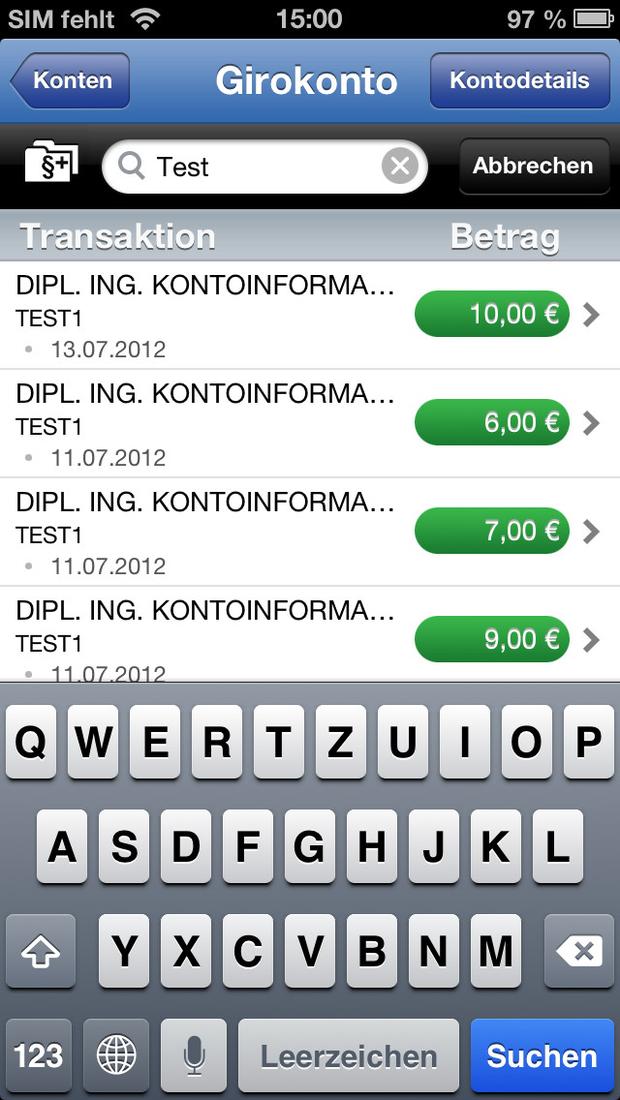The width and height of the screenshot is (620, 1100).
Task: Tap the folder icon with paragraph sign
Action: tap(51, 162)
